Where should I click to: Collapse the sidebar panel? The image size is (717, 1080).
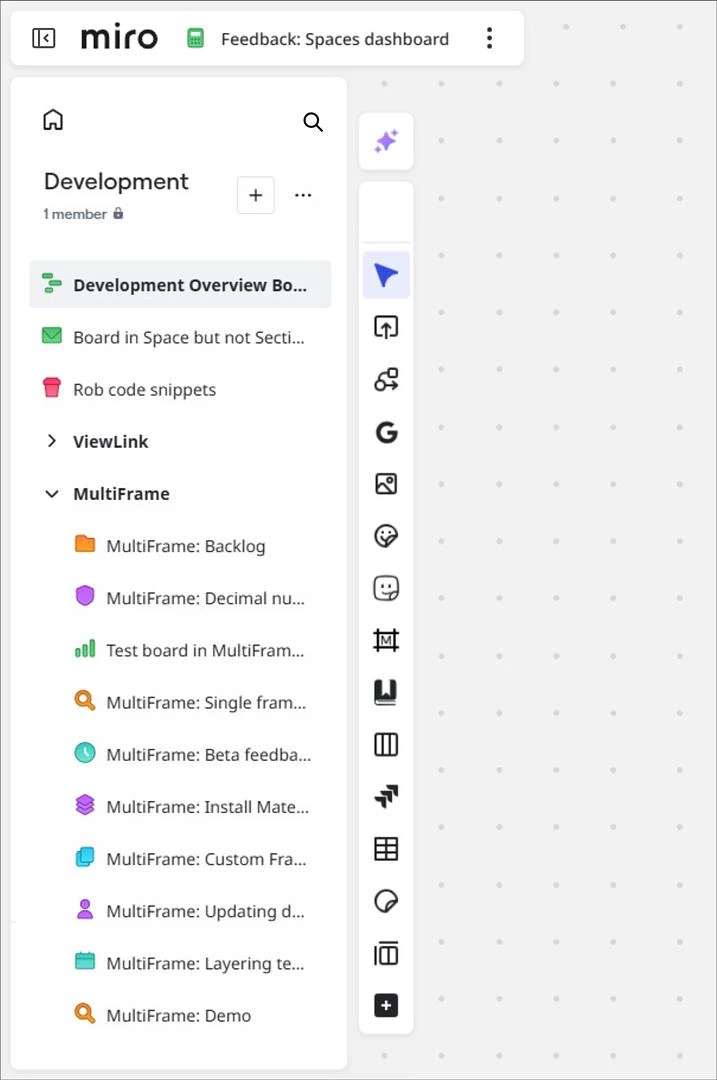[43, 38]
